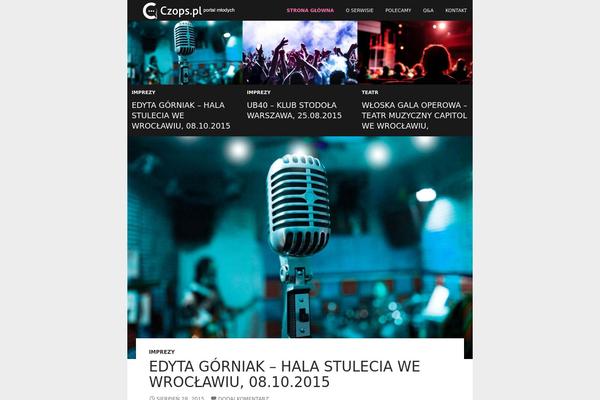Tap Dodaj komentarz link under the article

click(243, 398)
